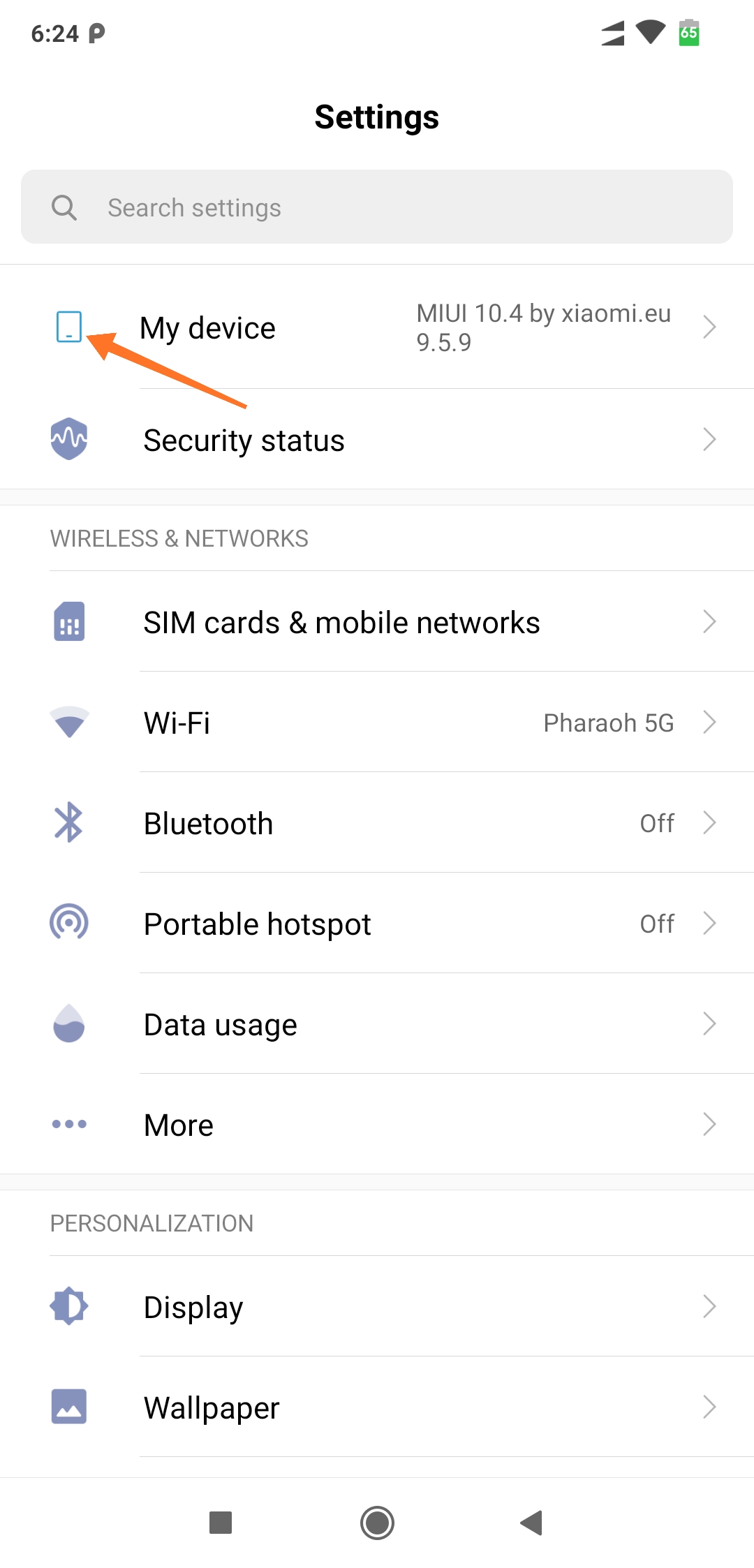The image size is (754, 1568).
Task: Open Bluetooth settings
Action: coord(377,823)
